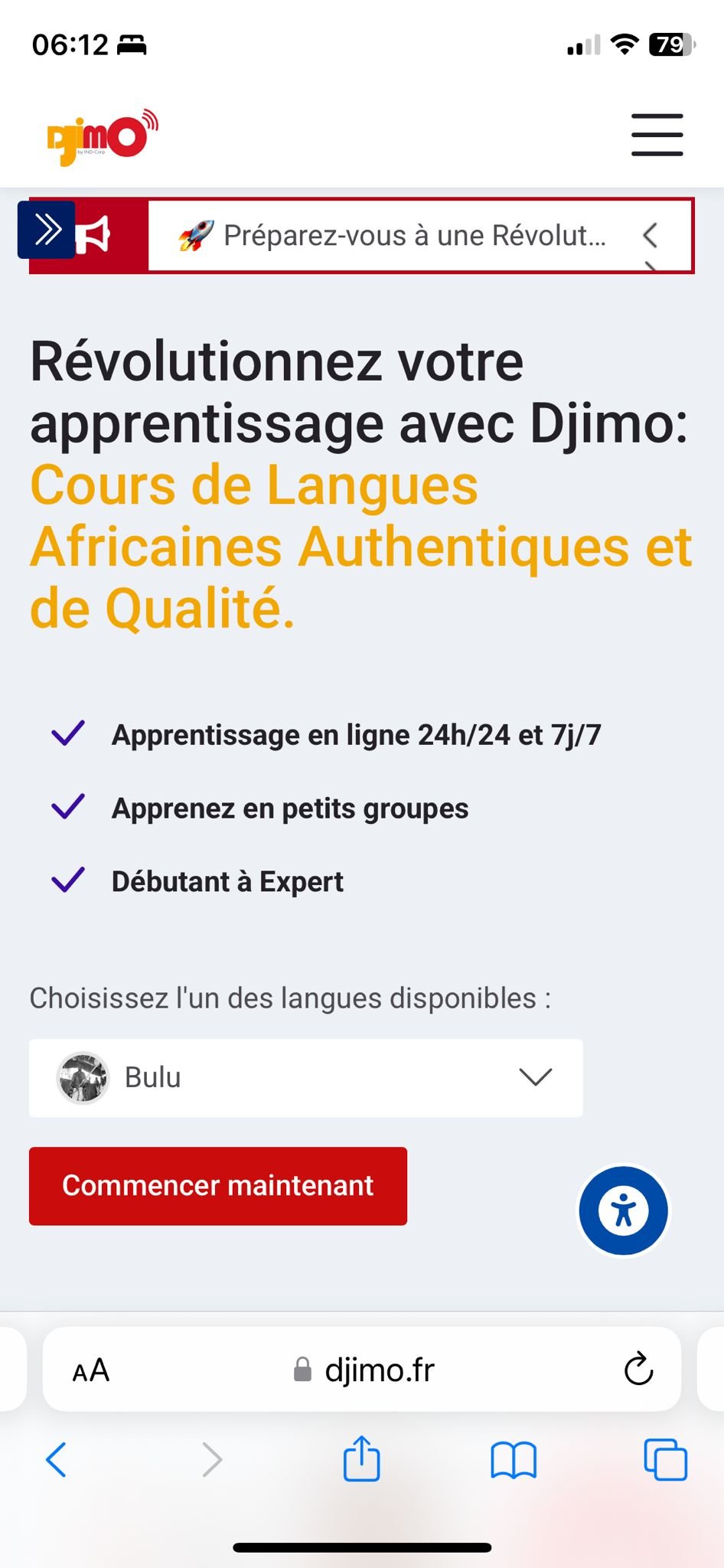Screen dimensions: 724x1568
Task: Open Safari AA page settings
Action: coord(91,1370)
